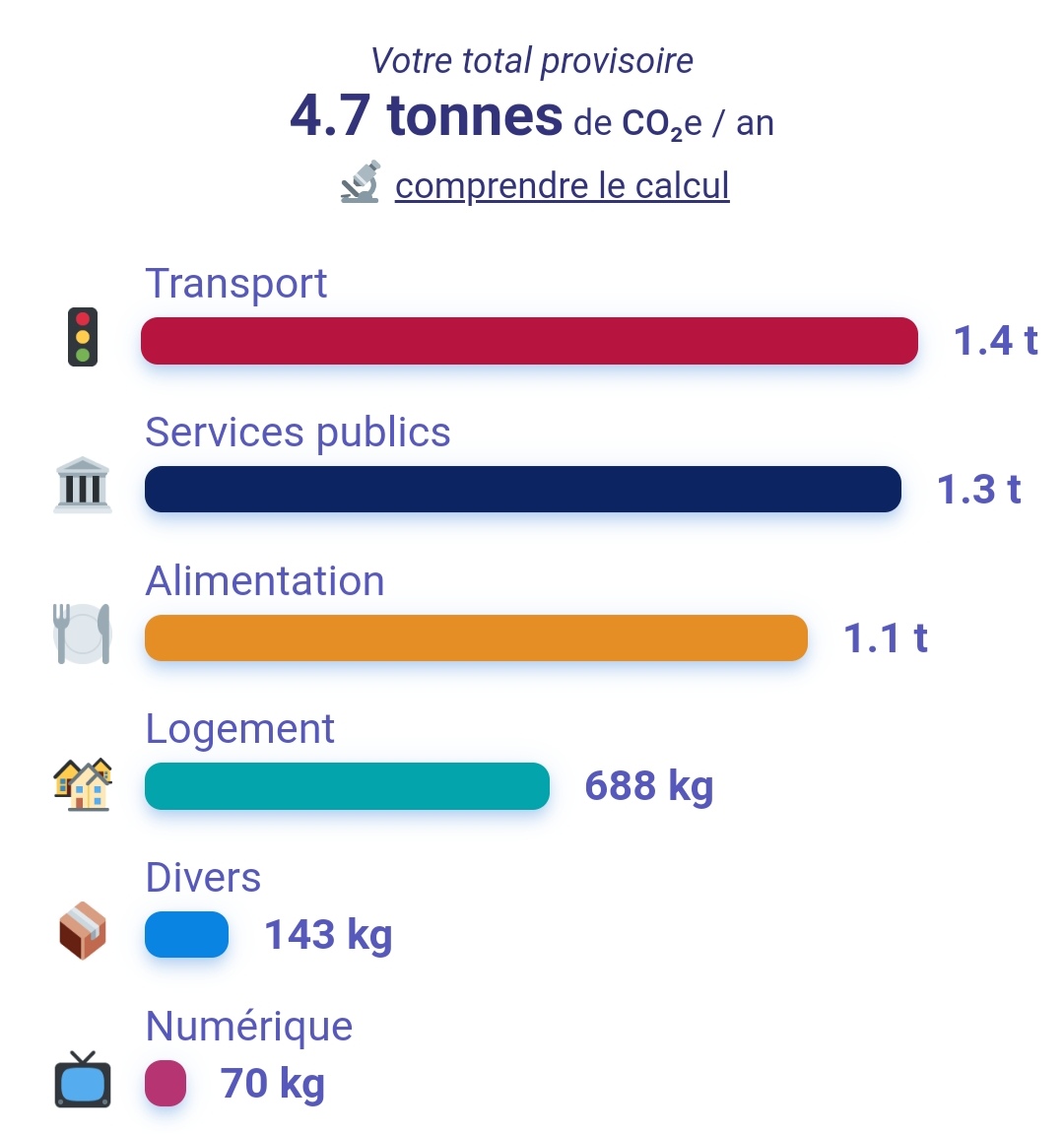Tap the Logement category bar
The height and width of the screenshot is (1134, 1064).
[347, 786]
